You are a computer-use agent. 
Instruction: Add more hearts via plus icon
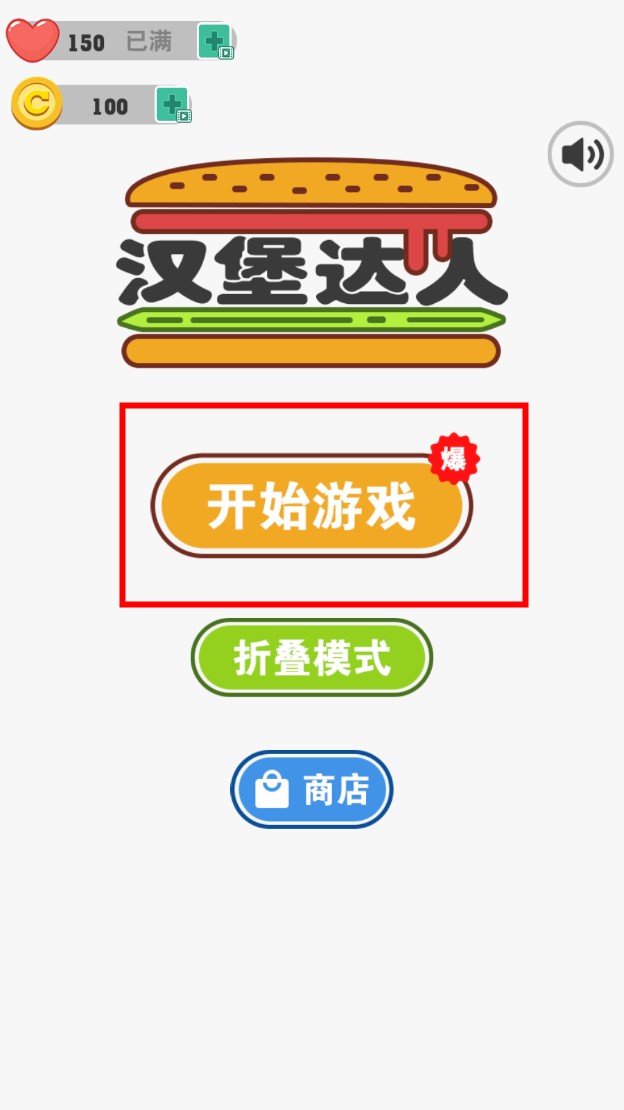point(214,42)
